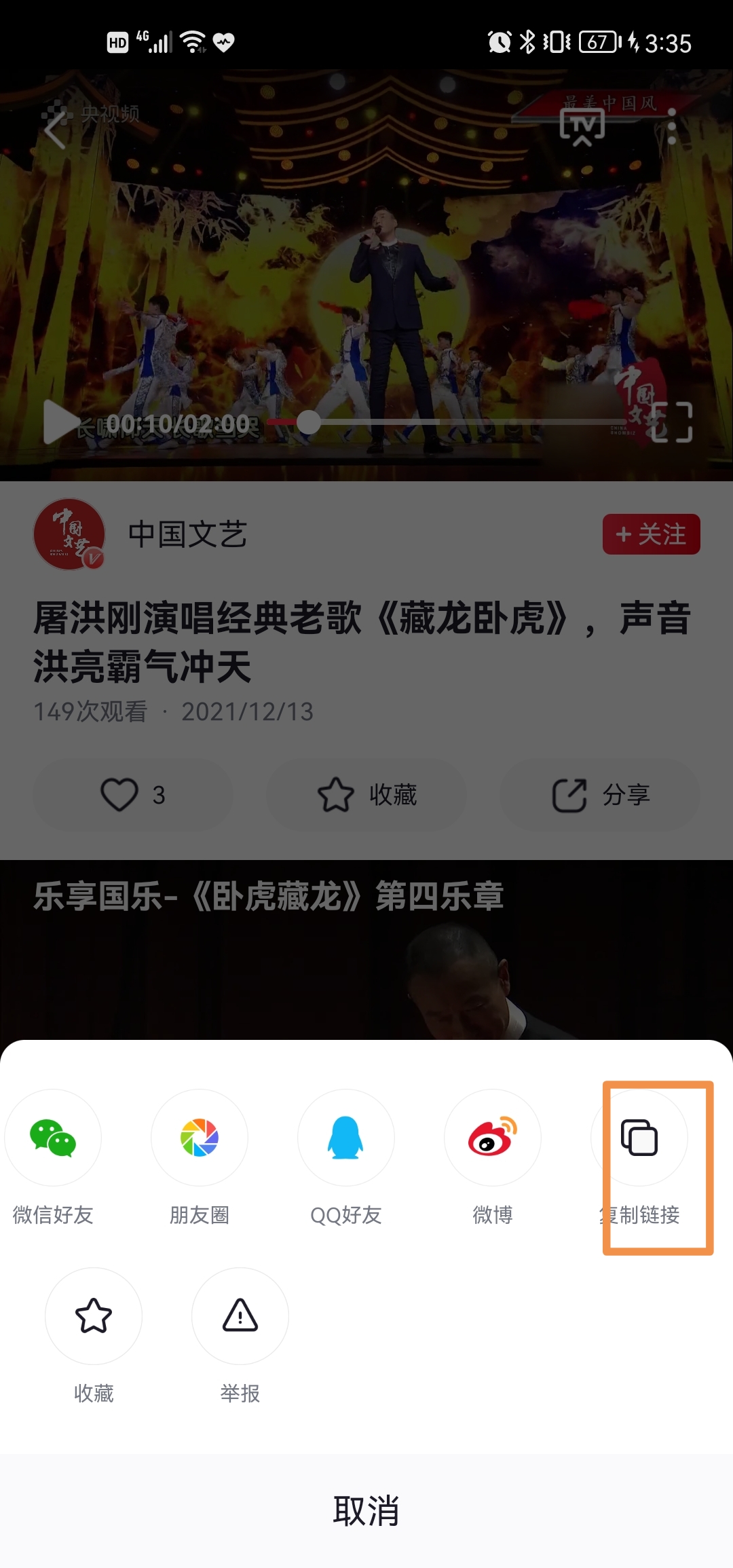
Task: Dismiss the share sheet with 取消
Action: (x=366, y=1510)
